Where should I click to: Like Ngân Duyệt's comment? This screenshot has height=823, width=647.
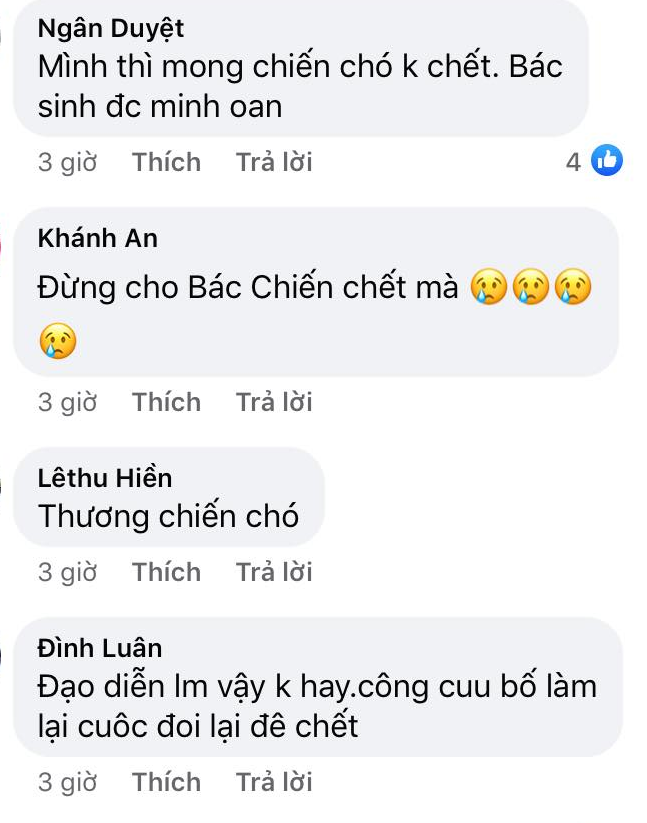pyautogui.click(x=166, y=162)
